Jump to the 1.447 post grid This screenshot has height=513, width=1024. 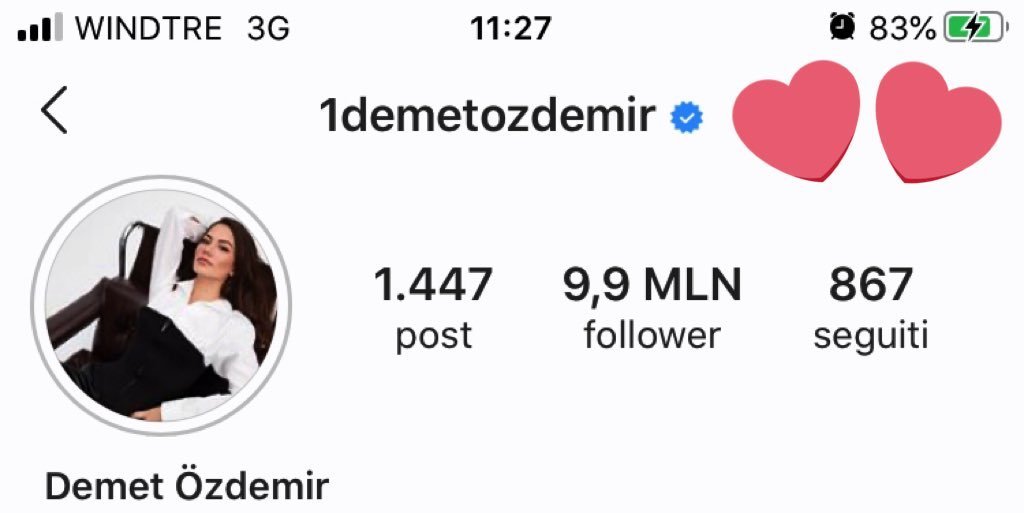pyautogui.click(x=433, y=307)
